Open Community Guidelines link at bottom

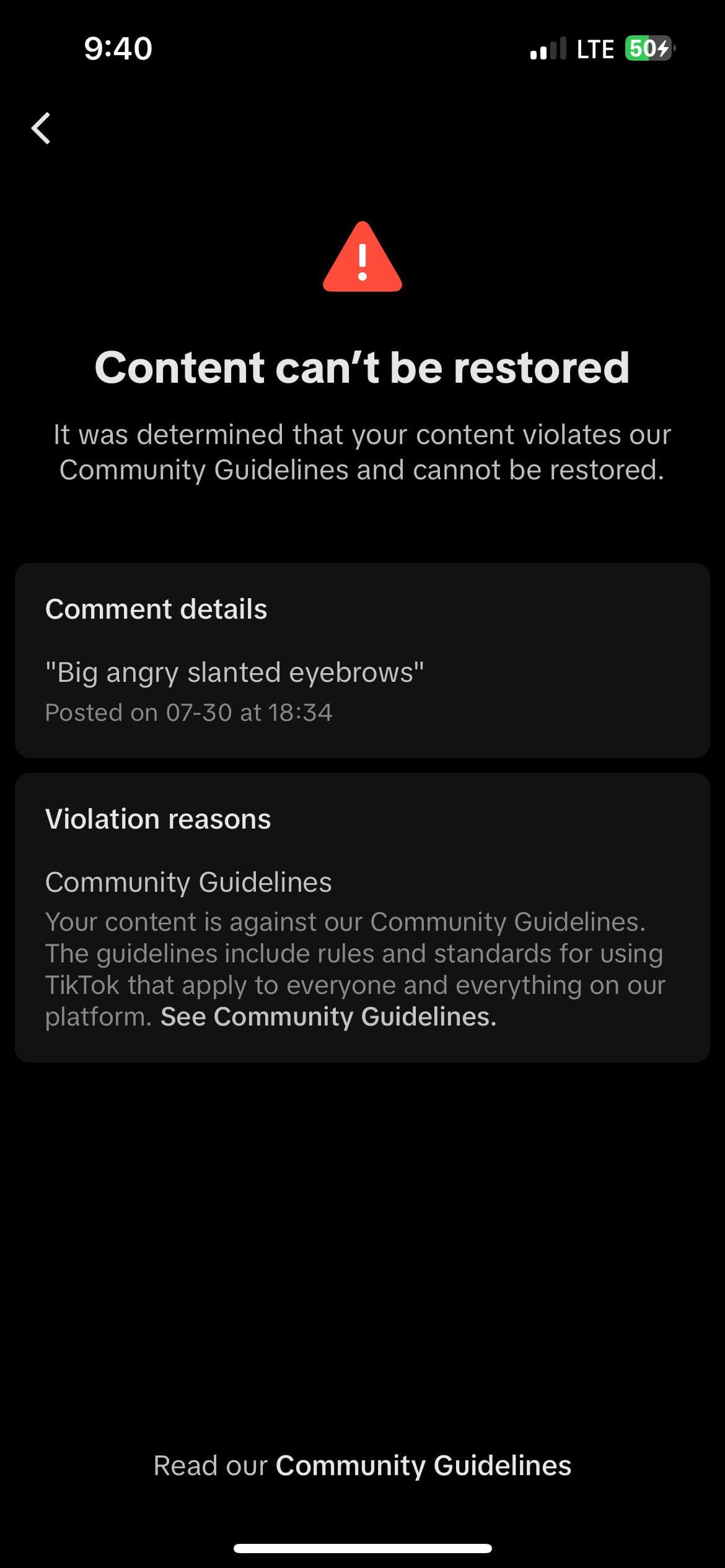pos(423,1466)
